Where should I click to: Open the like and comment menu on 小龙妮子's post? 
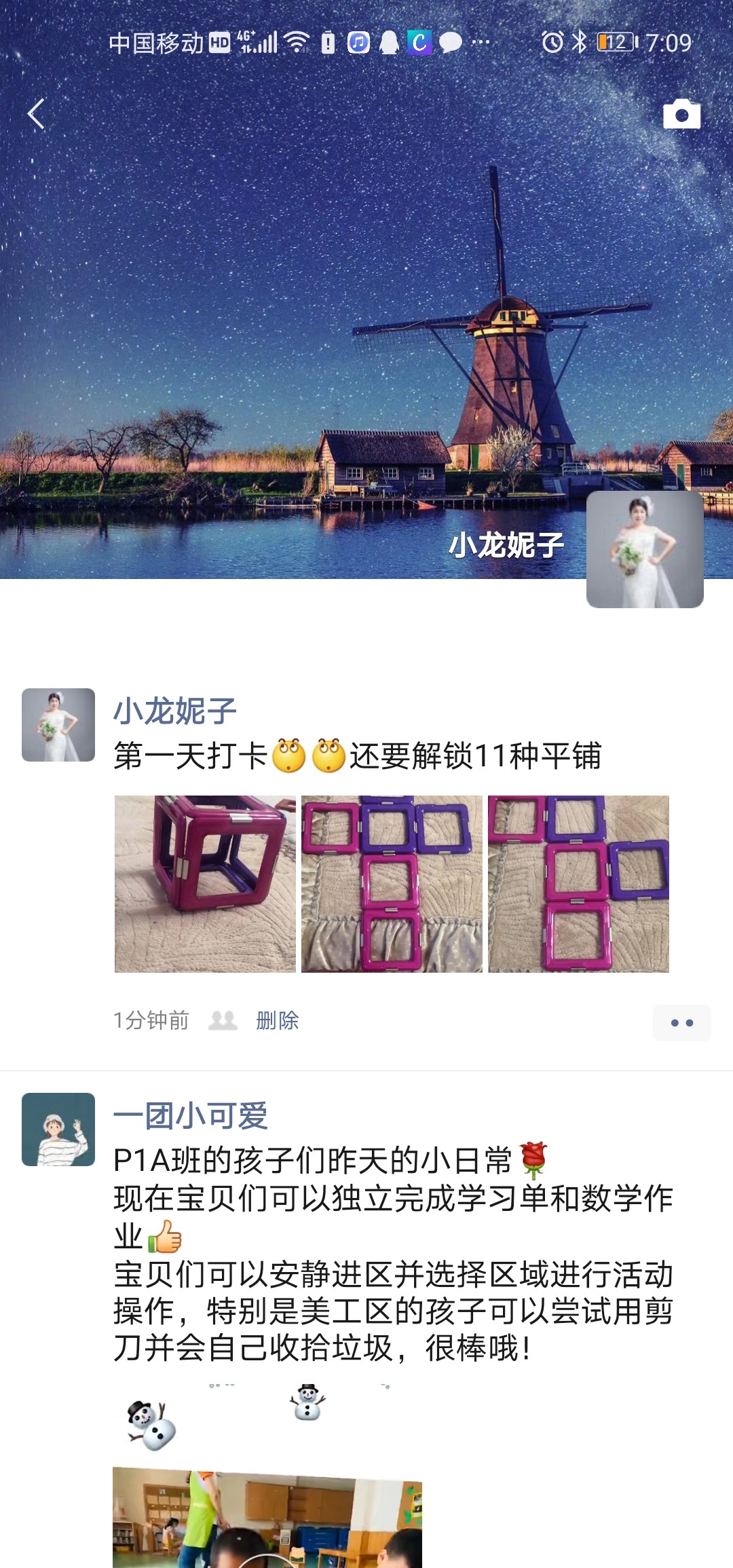[x=681, y=1022]
